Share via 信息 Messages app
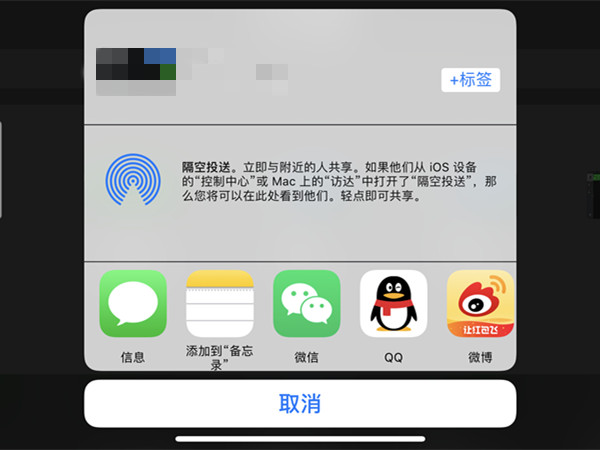Screen dimensions: 600x450 tap(133, 304)
